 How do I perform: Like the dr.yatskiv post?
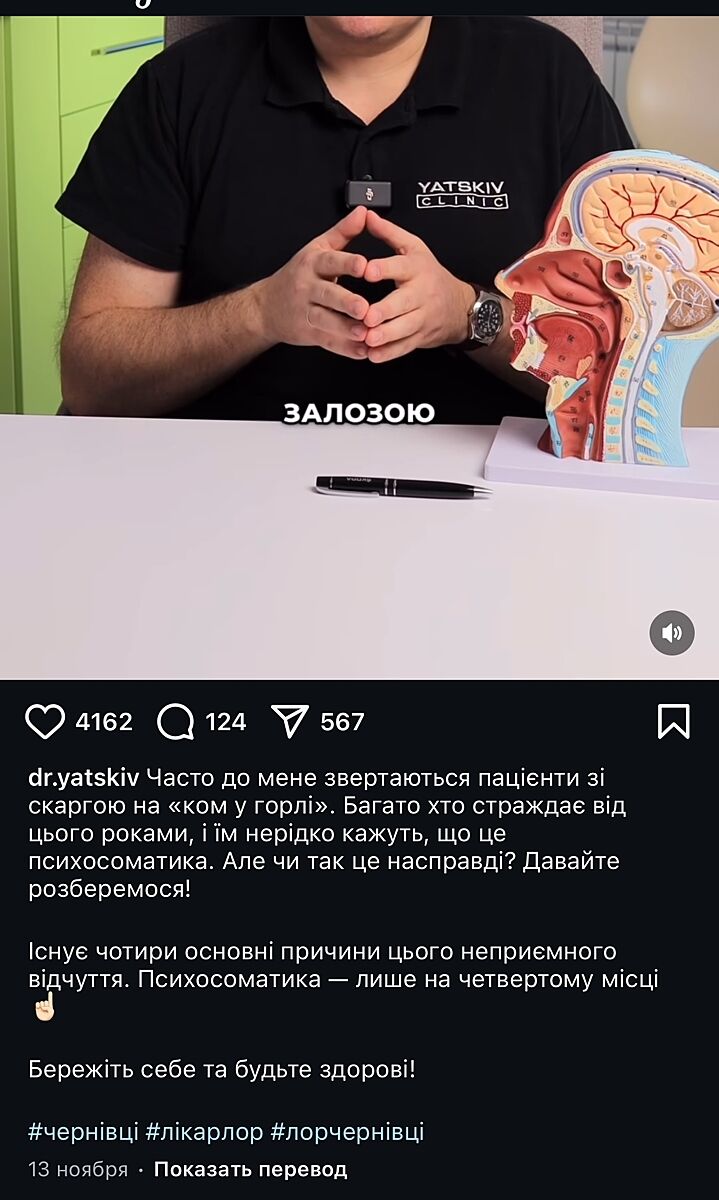[45, 721]
